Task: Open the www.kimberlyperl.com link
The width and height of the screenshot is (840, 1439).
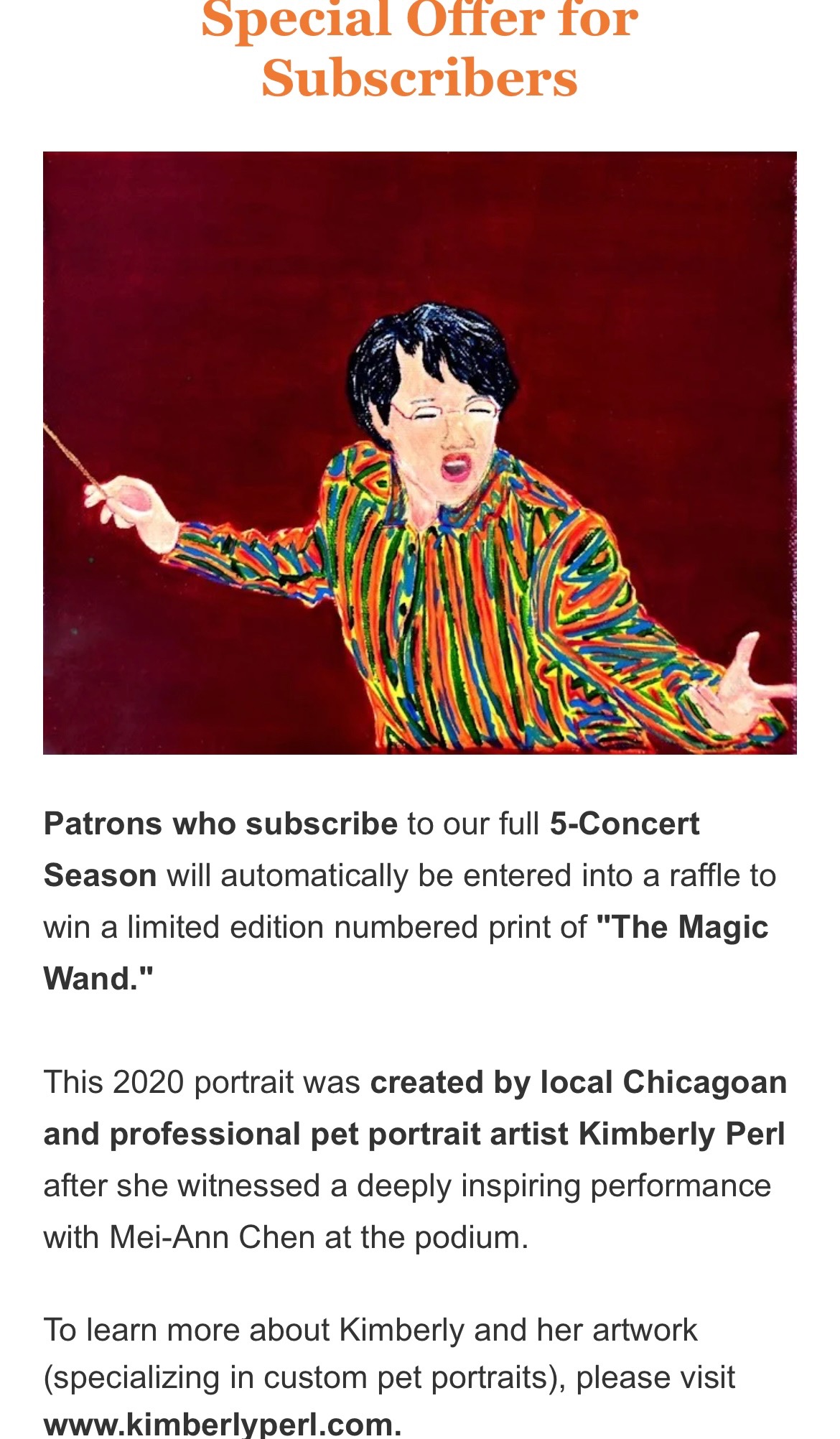Action: (x=221, y=1424)
